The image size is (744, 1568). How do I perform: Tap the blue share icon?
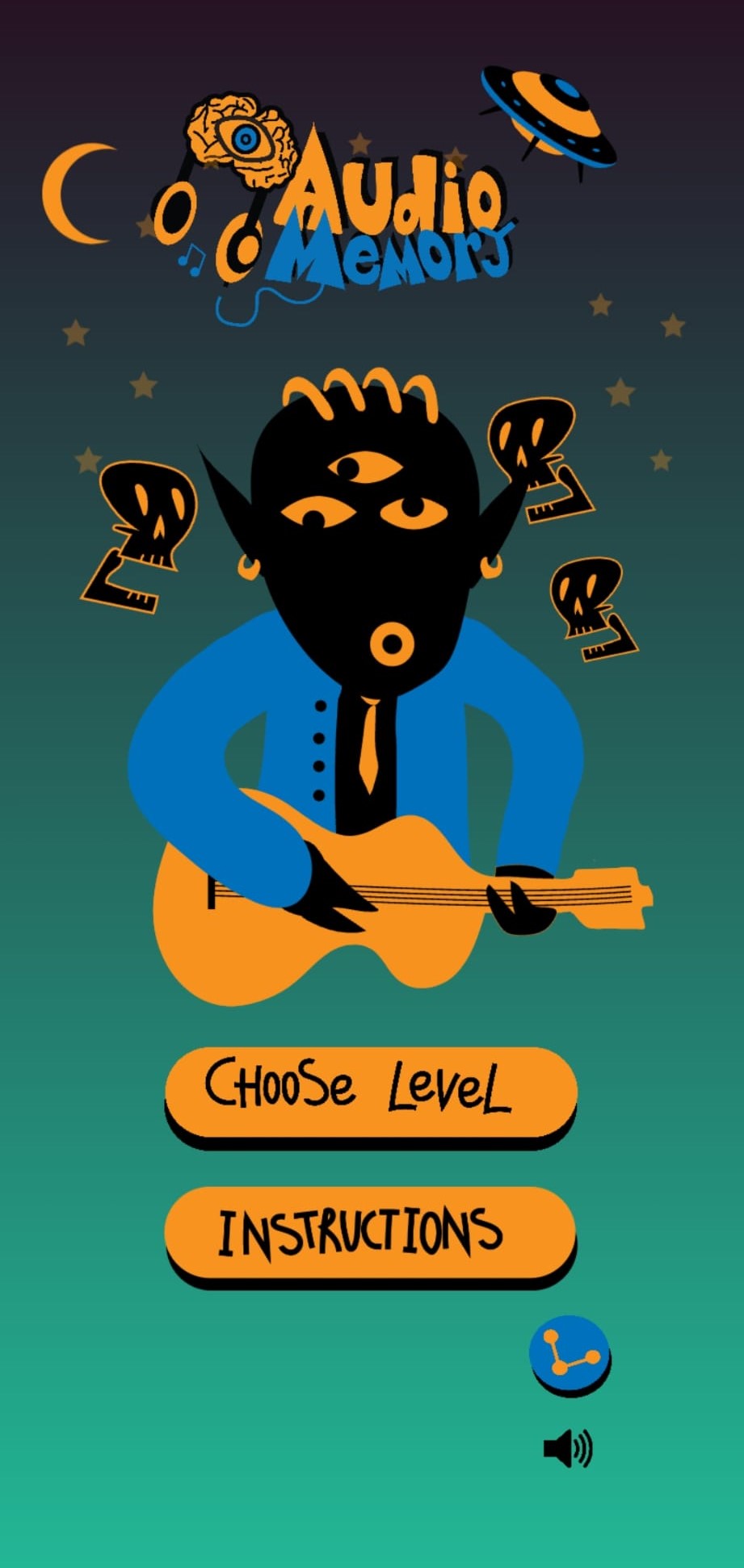click(570, 1353)
